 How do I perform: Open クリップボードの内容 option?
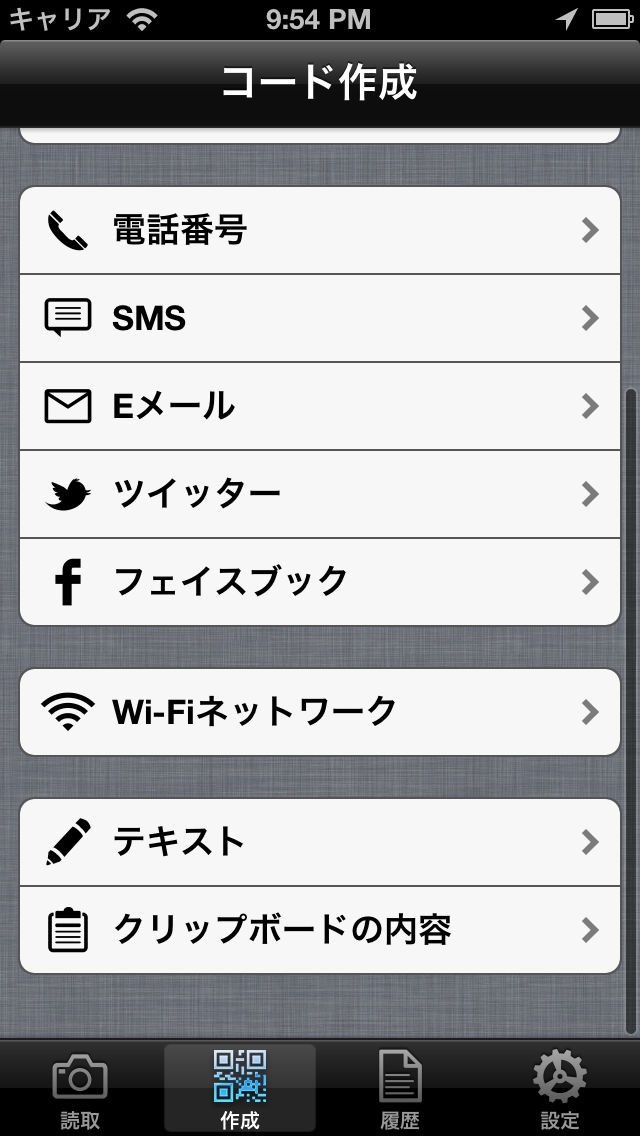coord(320,930)
